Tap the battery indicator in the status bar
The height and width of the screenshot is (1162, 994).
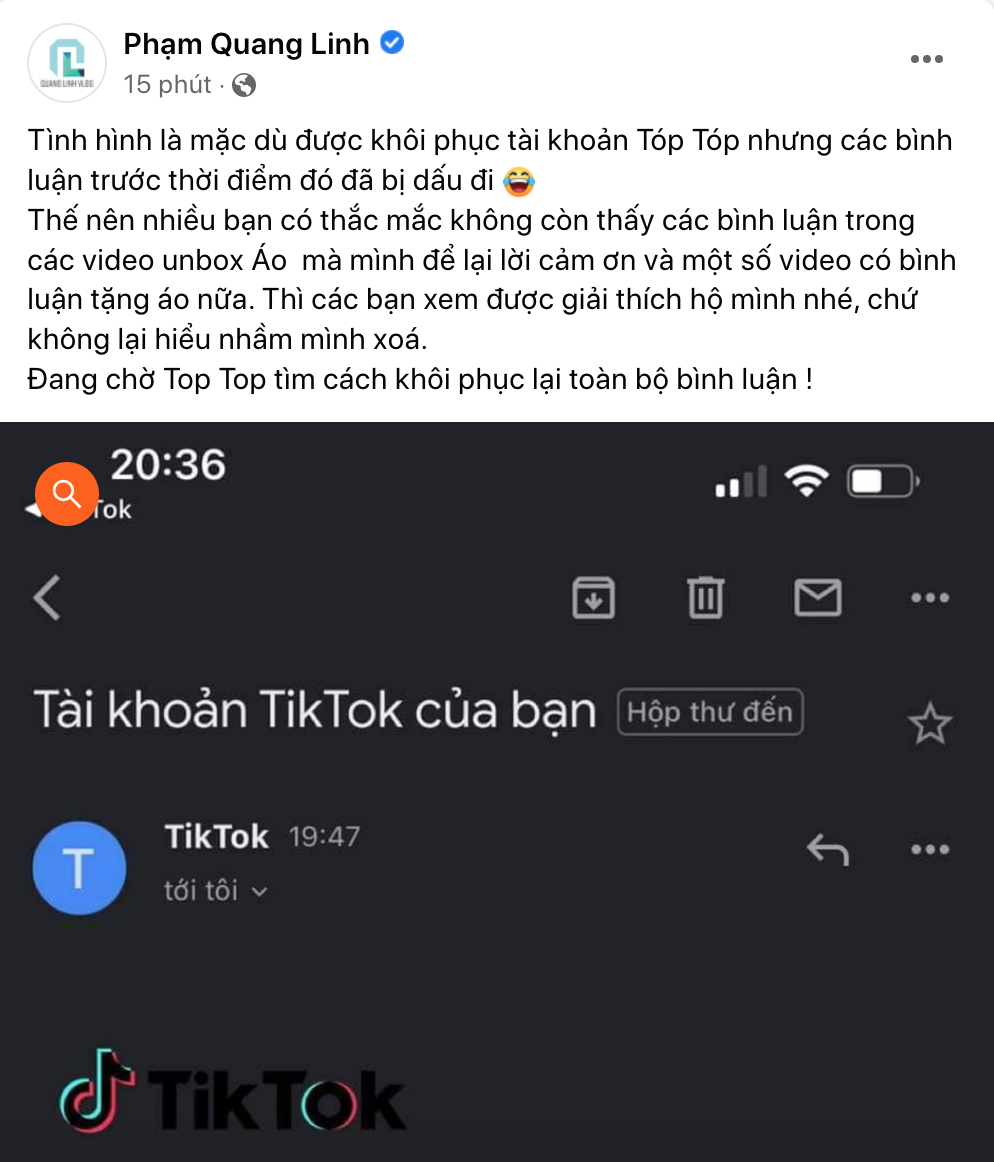(x=881, y=481)
